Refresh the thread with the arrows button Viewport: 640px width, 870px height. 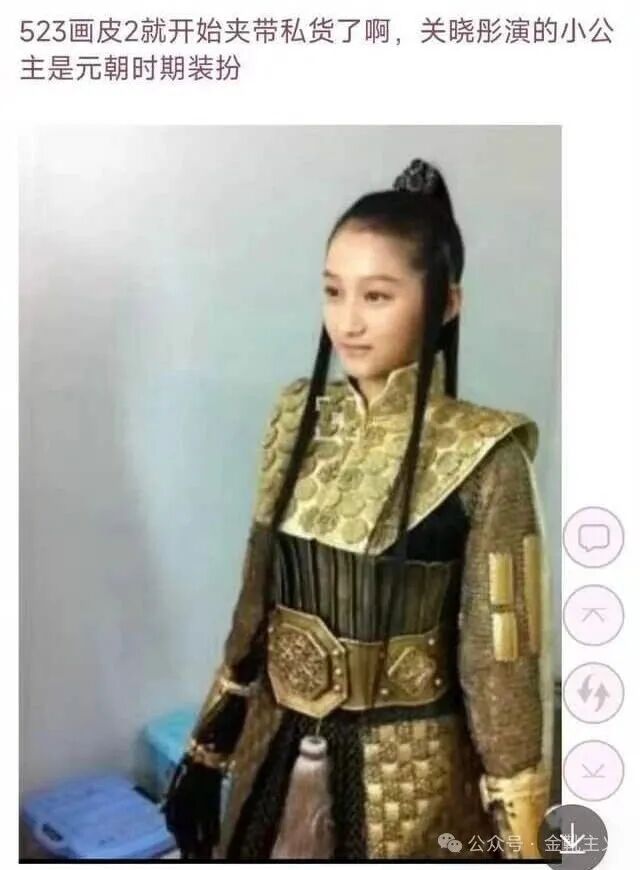coord(593,693)
